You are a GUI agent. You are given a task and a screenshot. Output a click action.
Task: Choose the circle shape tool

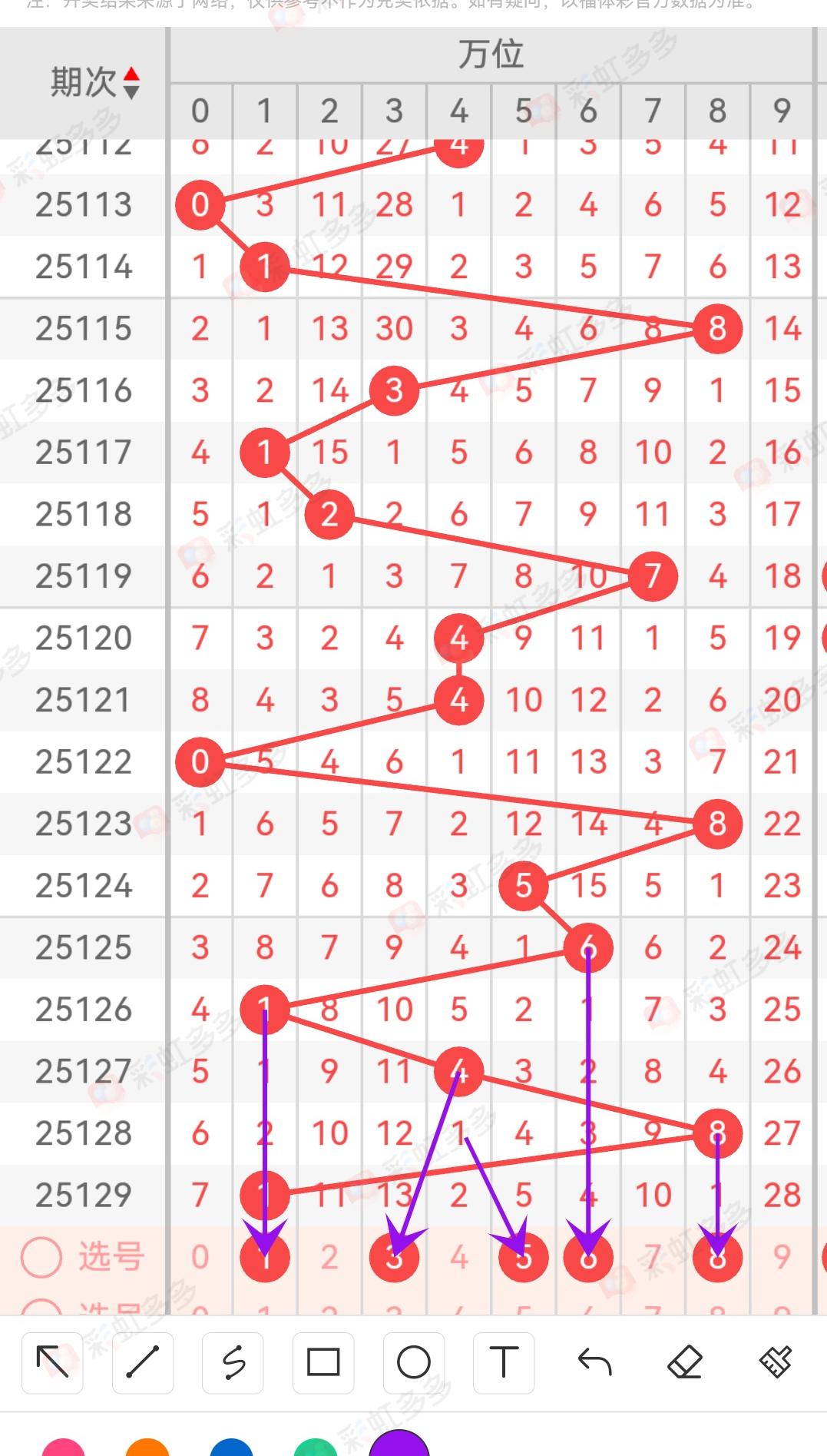coord(414,1364)
